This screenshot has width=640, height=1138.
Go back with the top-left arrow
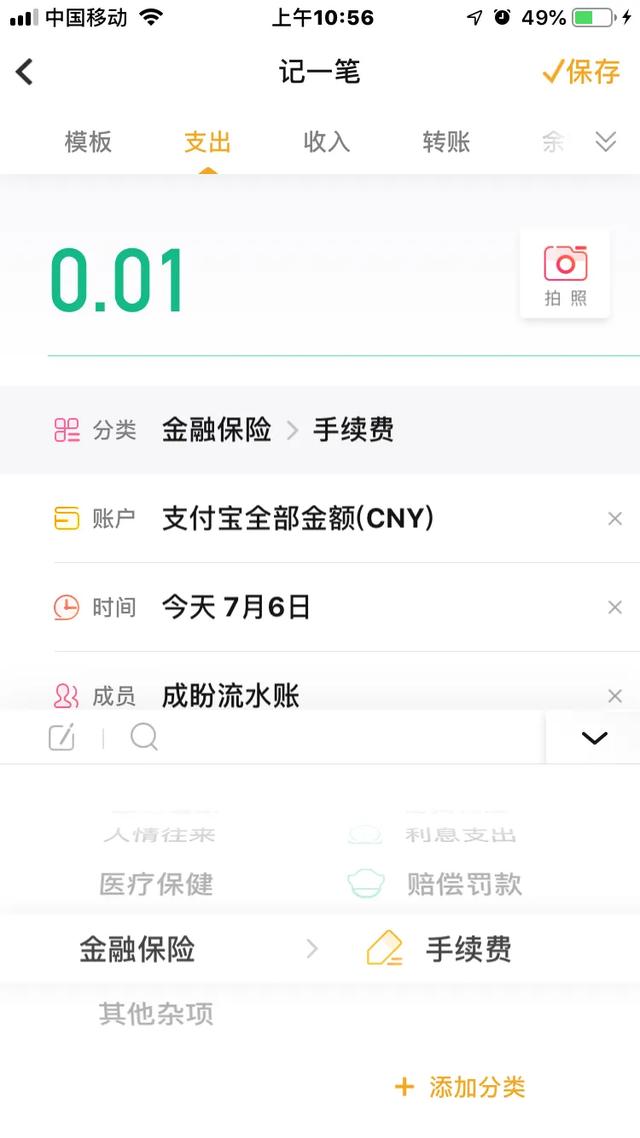pyautogui.click(x=24, y=72)
